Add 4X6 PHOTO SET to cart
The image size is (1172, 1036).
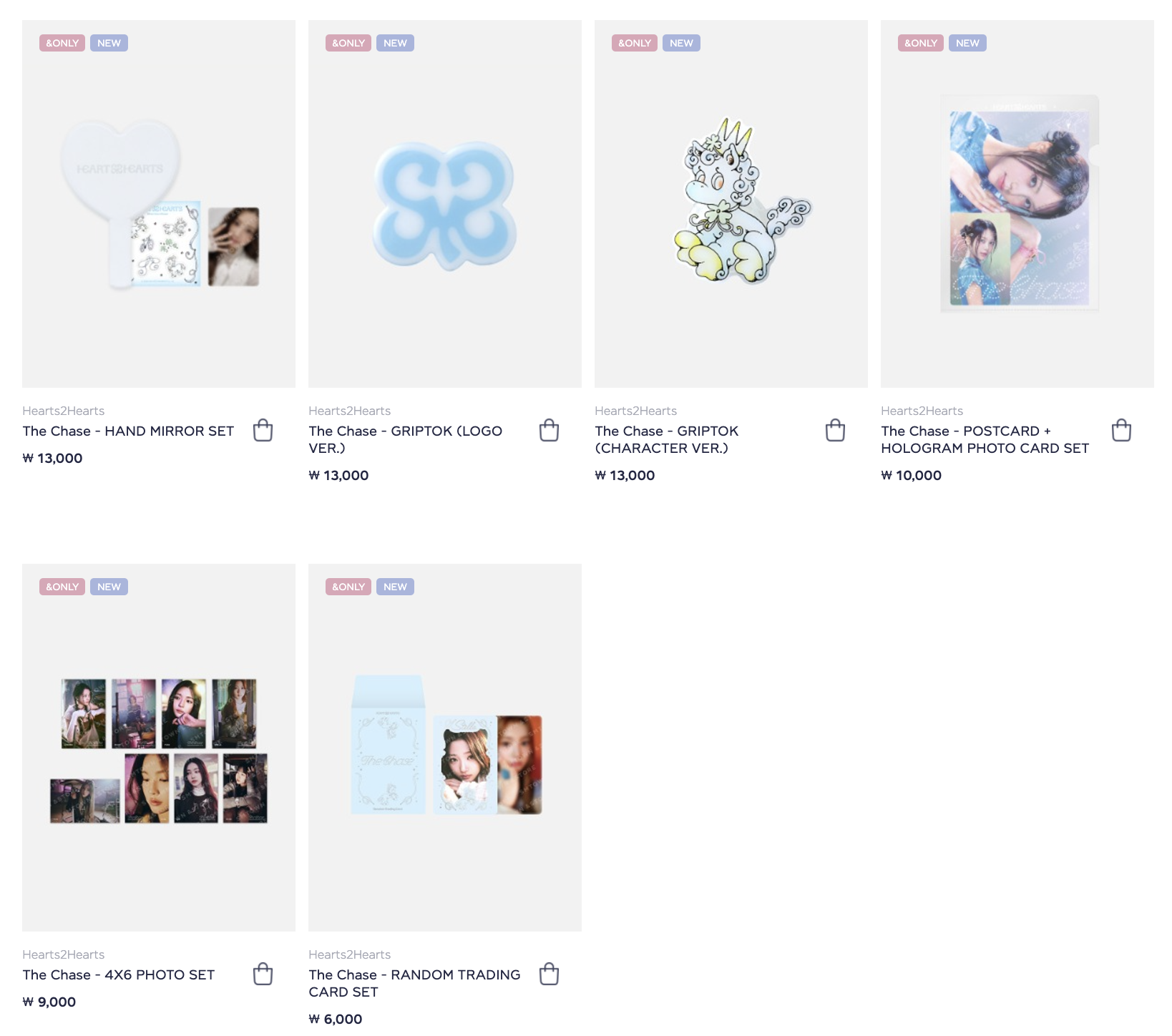[x=263, y=974]
